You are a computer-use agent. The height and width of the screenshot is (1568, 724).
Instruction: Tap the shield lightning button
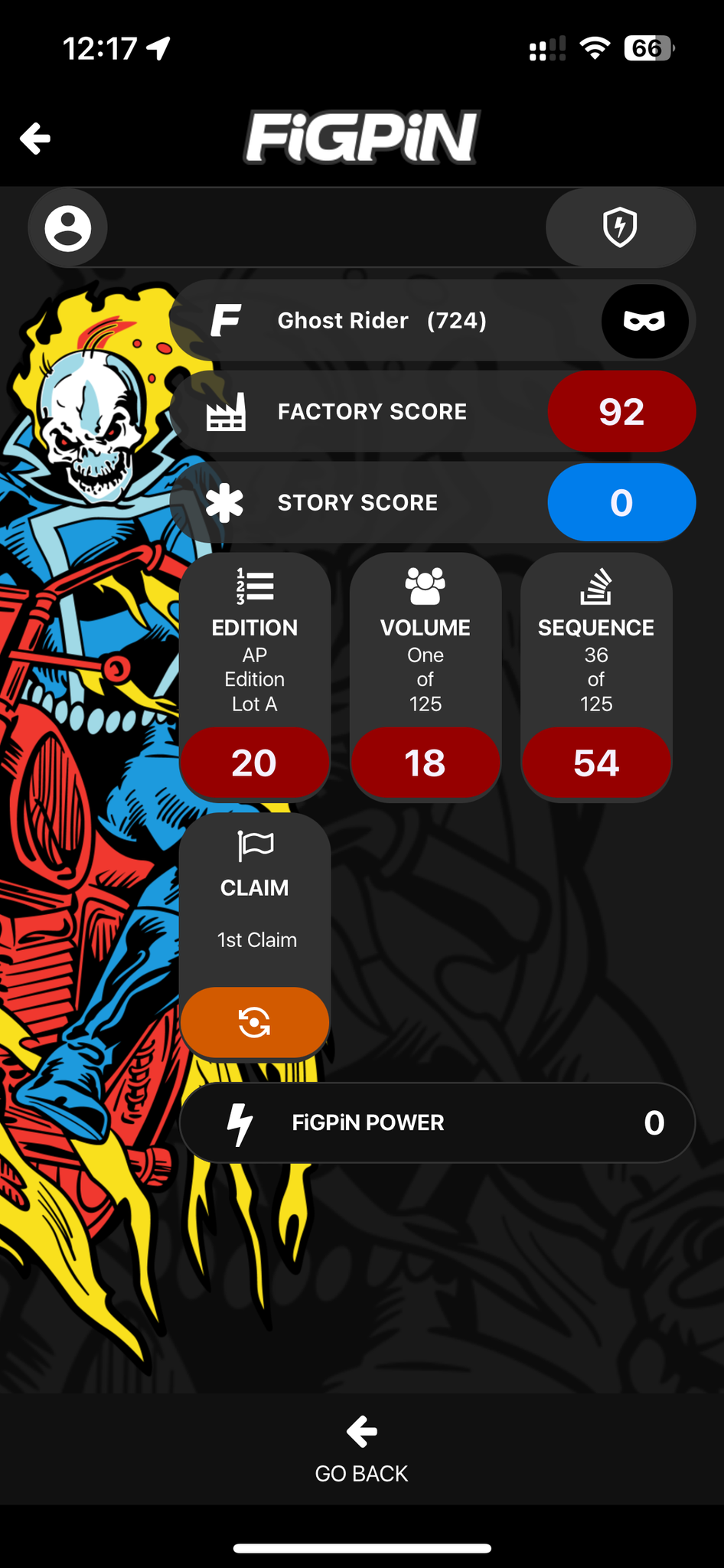[620, 227]
